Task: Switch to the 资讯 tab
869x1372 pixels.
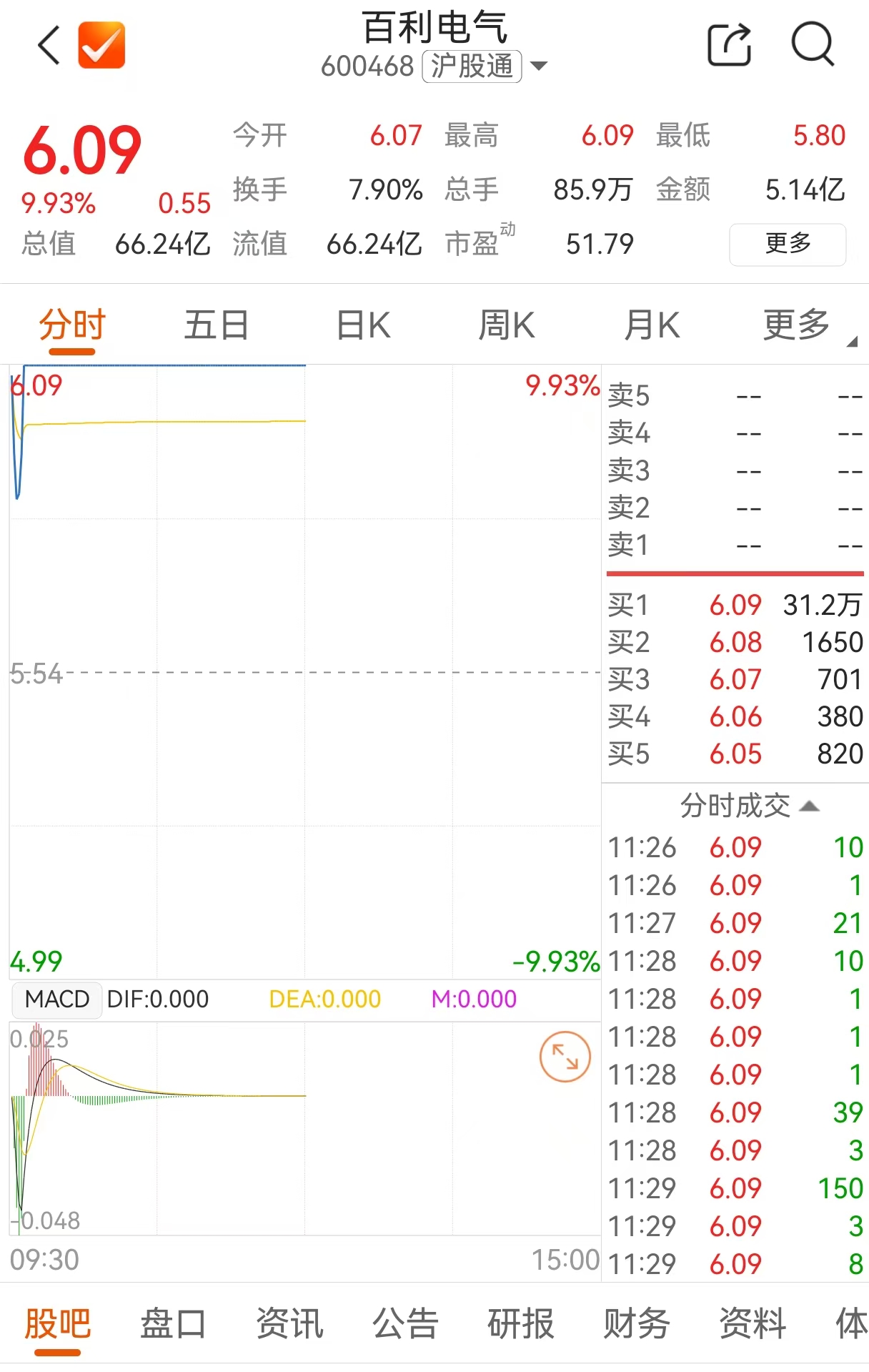Action: pos(289,1323)
